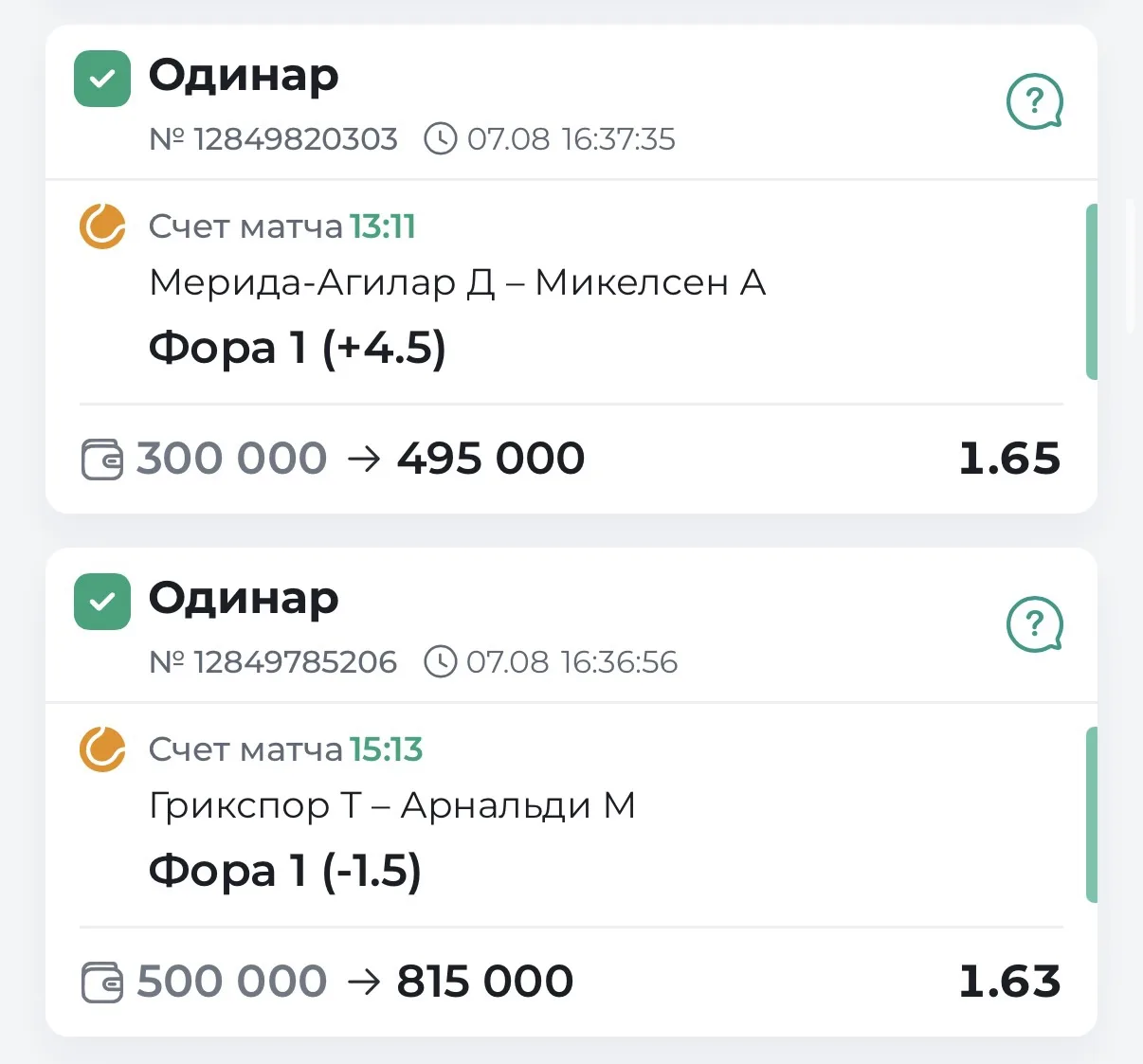The image size is (1143, 1064).
Task: Open the Мерида-Агилар Д – Микелсен А bet card
Action: [571, 269]
